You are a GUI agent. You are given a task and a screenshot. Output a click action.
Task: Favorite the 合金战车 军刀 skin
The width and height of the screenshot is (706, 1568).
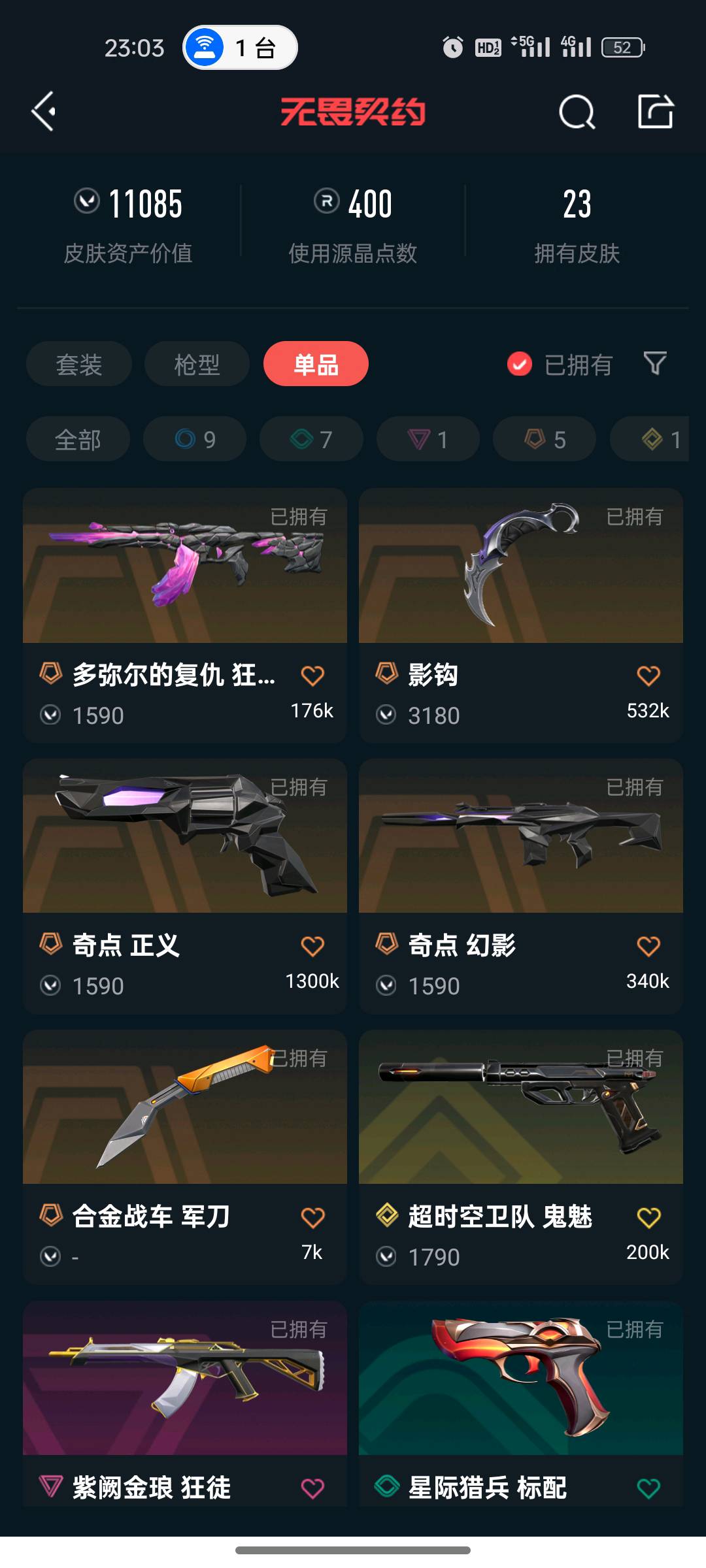point(312,1217)
